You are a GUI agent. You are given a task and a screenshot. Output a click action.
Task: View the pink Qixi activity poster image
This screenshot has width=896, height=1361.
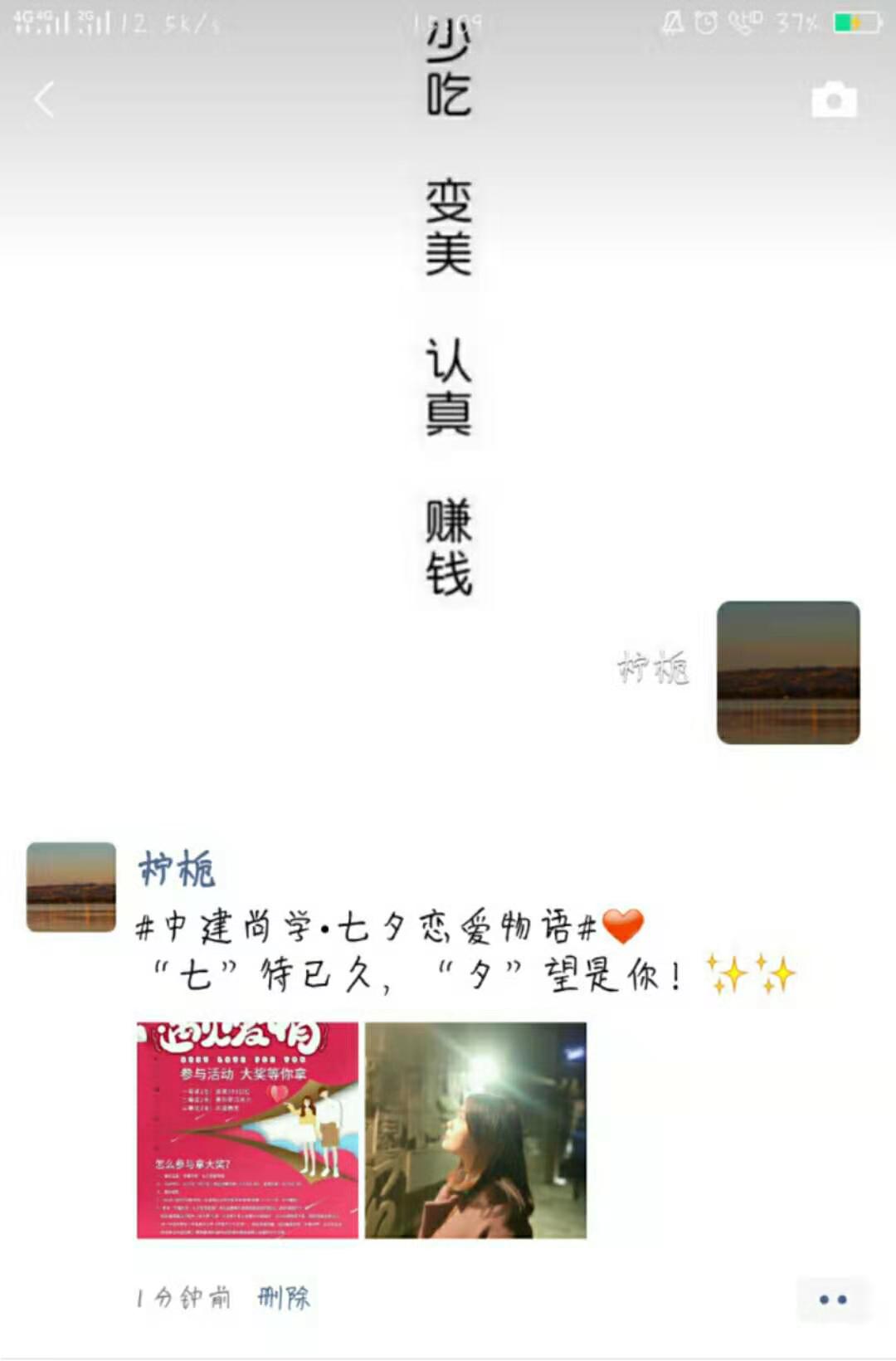(247, 1130)
